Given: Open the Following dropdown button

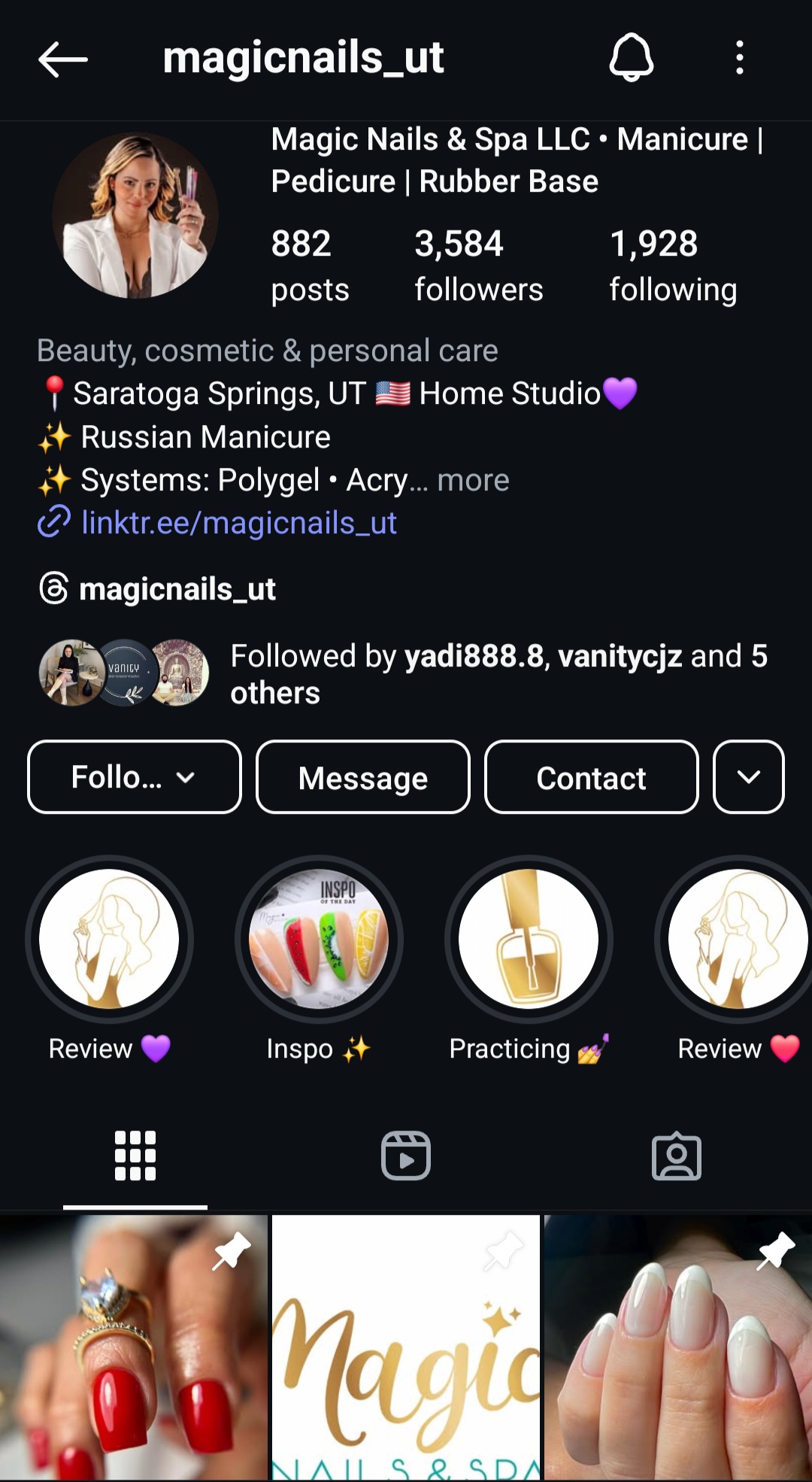Looking at the screenshot, I should [x=135, y=777].
